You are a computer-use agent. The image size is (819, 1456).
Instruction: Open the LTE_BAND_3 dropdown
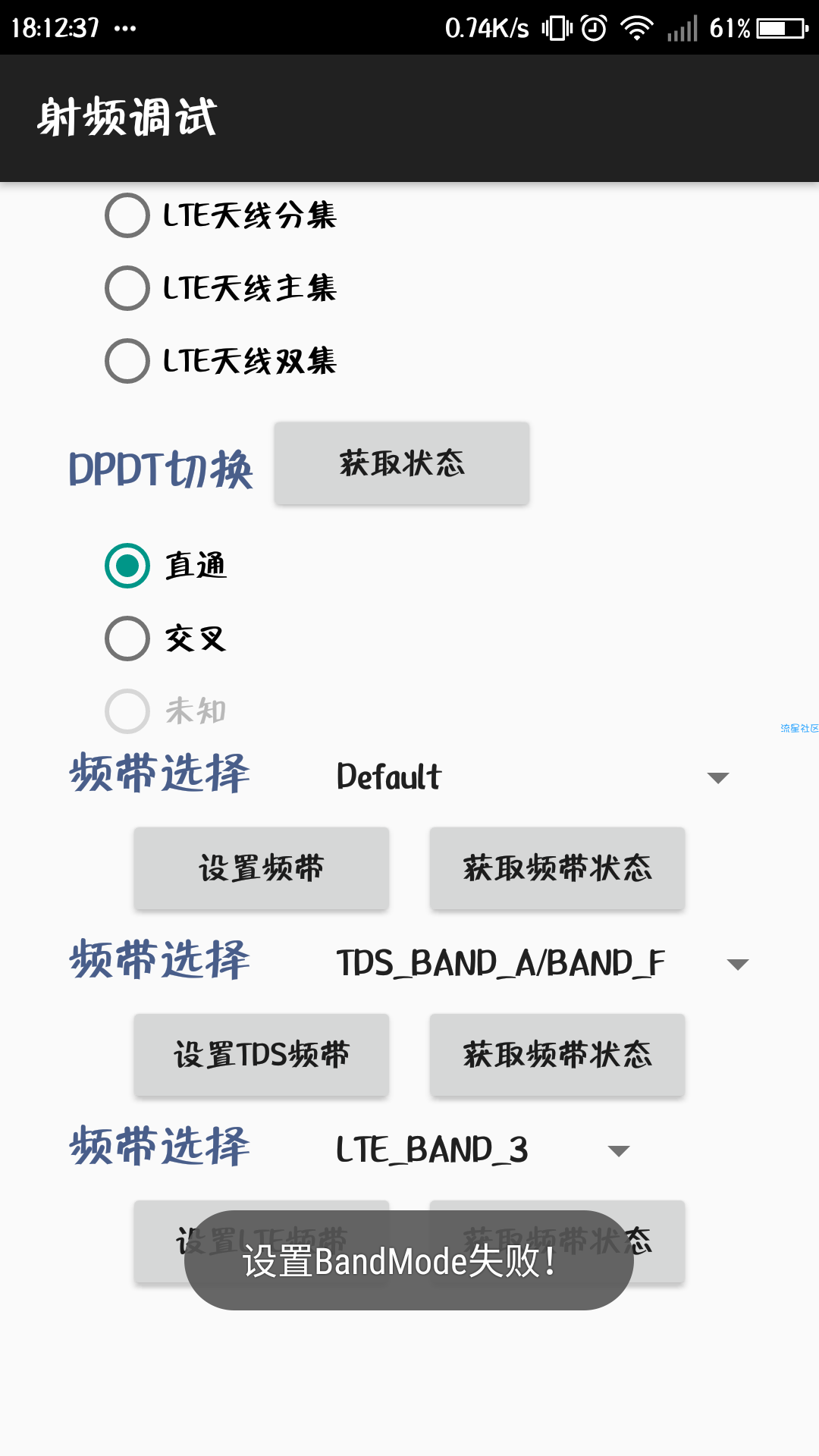[x=483, y=1150]
